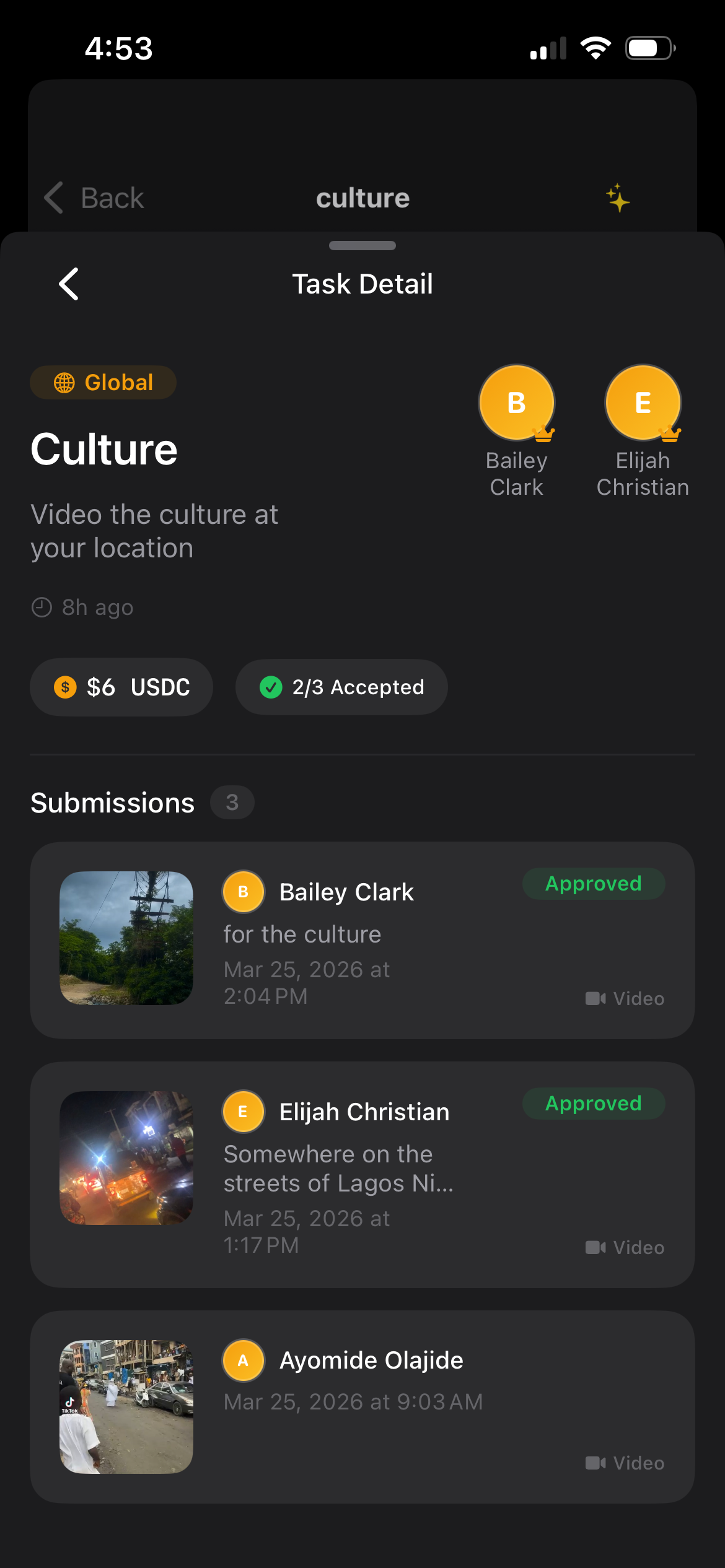View Elijah Christian's winner avatar

point(643,403)
